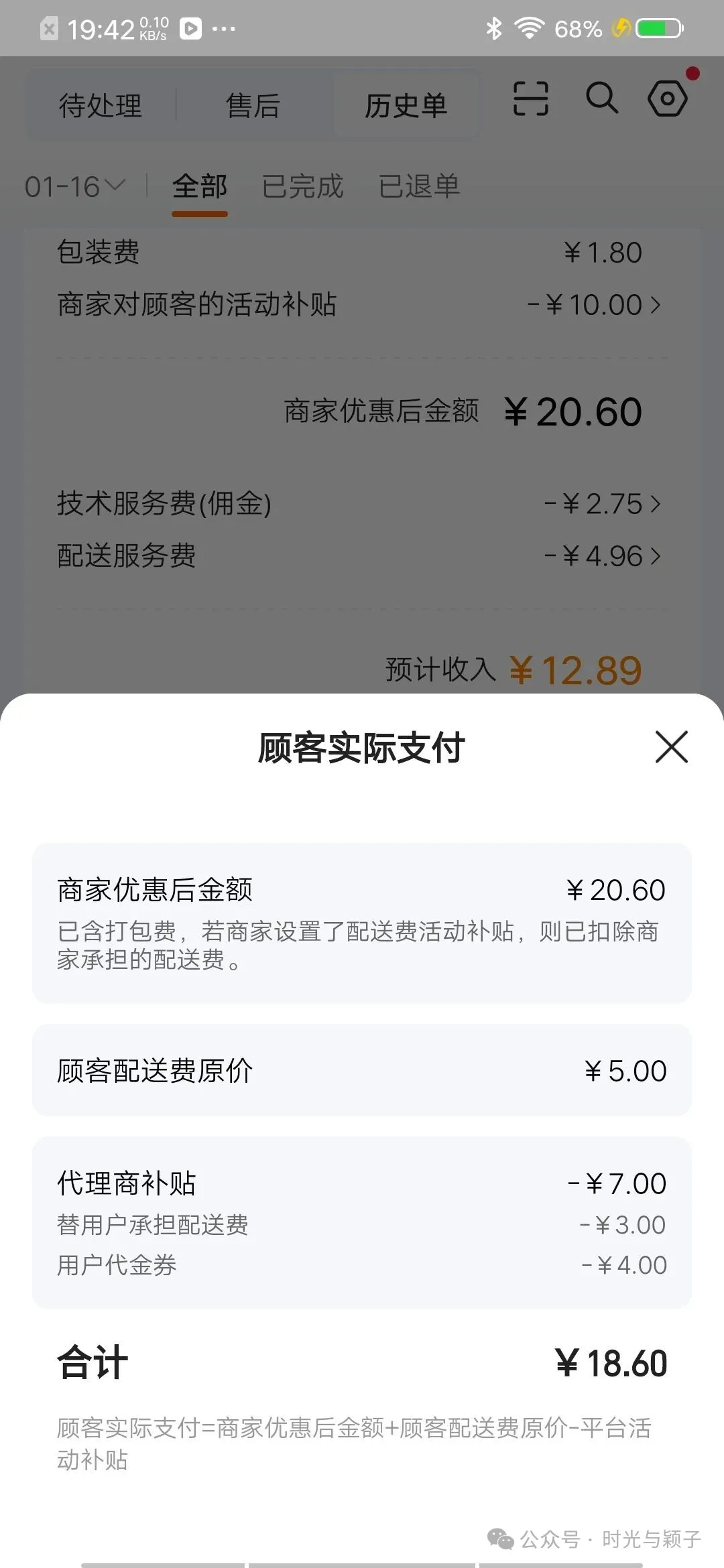Screen dimensions: 724x1568
Task: View 技术服务费(佣金) breakdown
Action: pyautogui.click(x=601, y=504)
